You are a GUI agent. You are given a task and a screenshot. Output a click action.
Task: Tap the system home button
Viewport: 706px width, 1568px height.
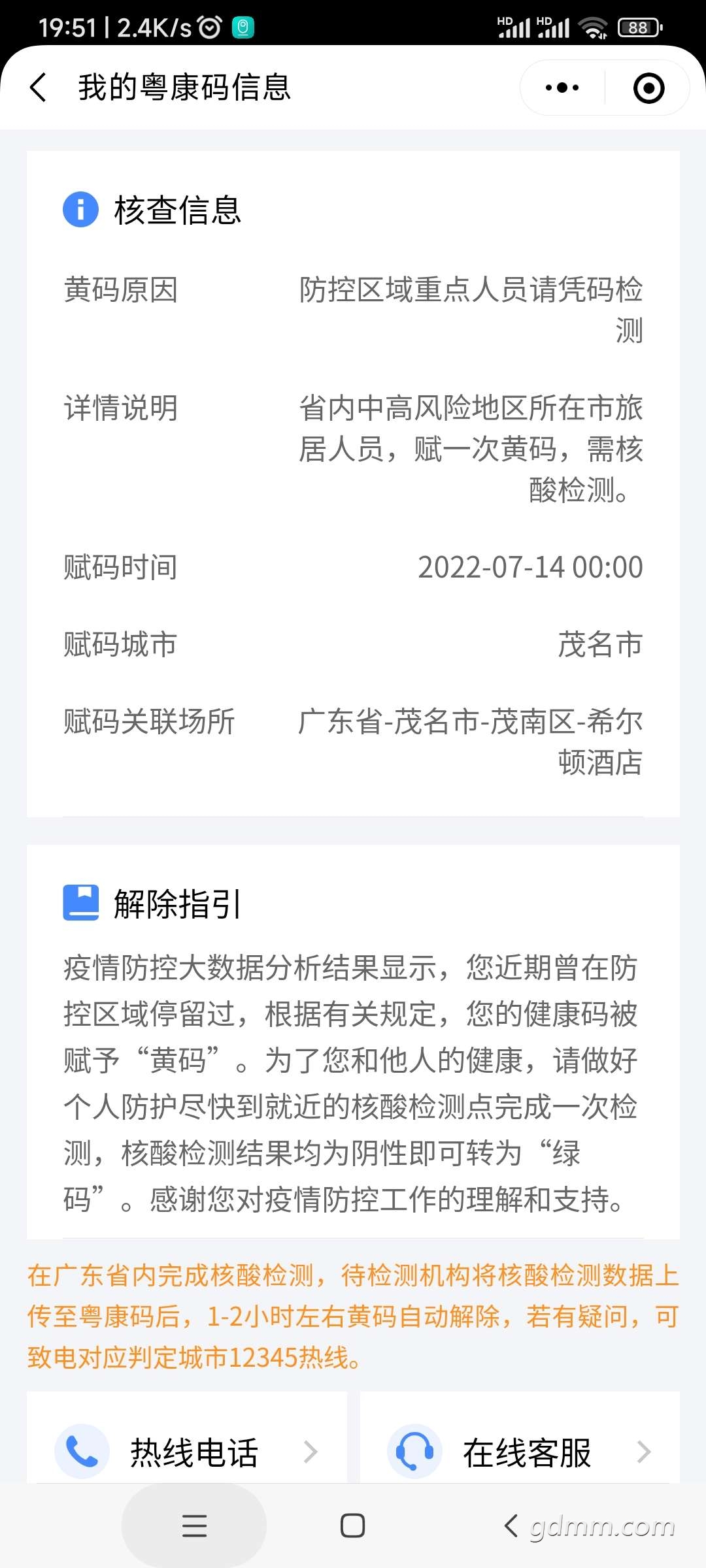coord(352,1526)
